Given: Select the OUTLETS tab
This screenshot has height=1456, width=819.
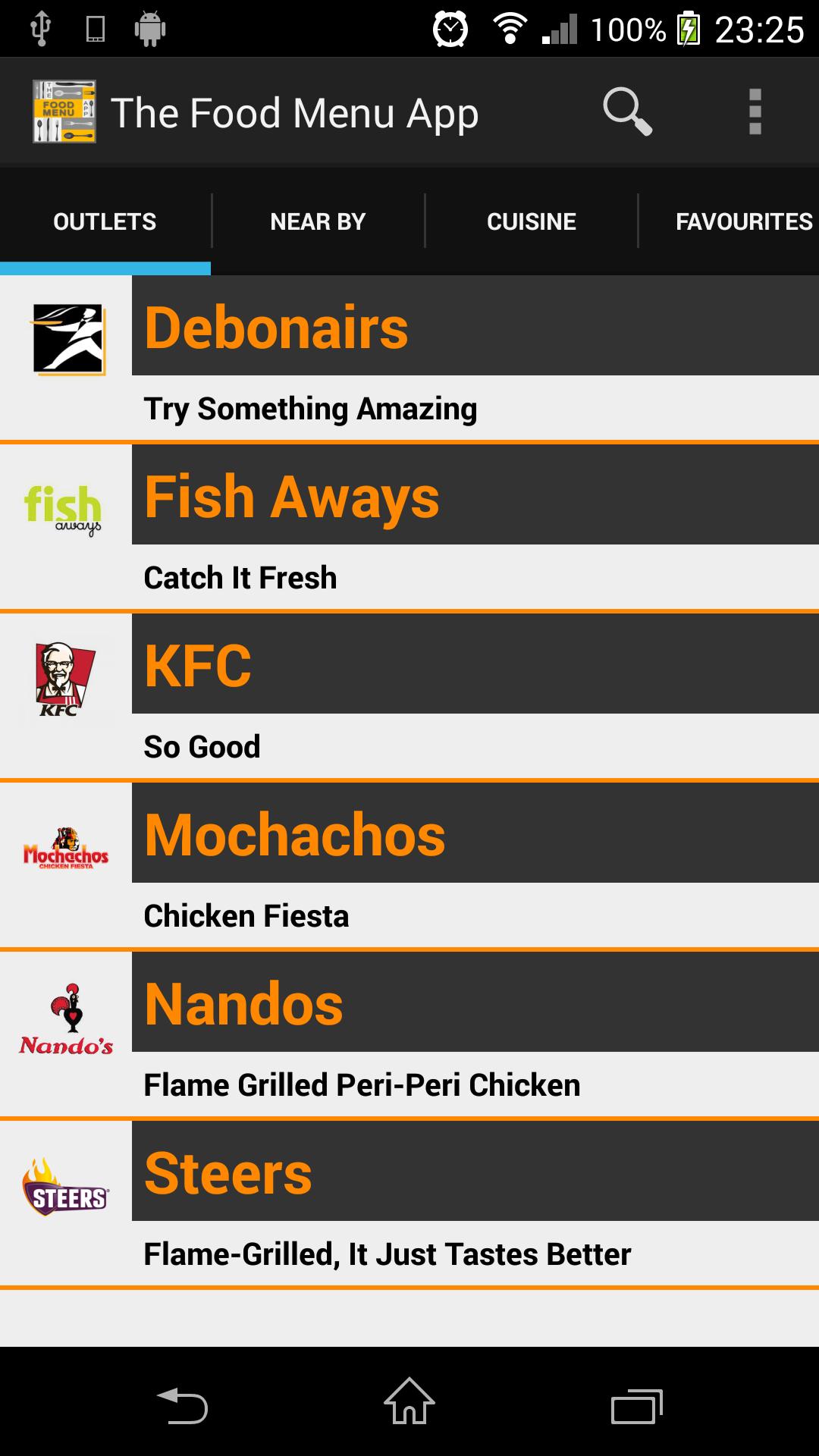Looking at the screenshot, I should (104, 221).
